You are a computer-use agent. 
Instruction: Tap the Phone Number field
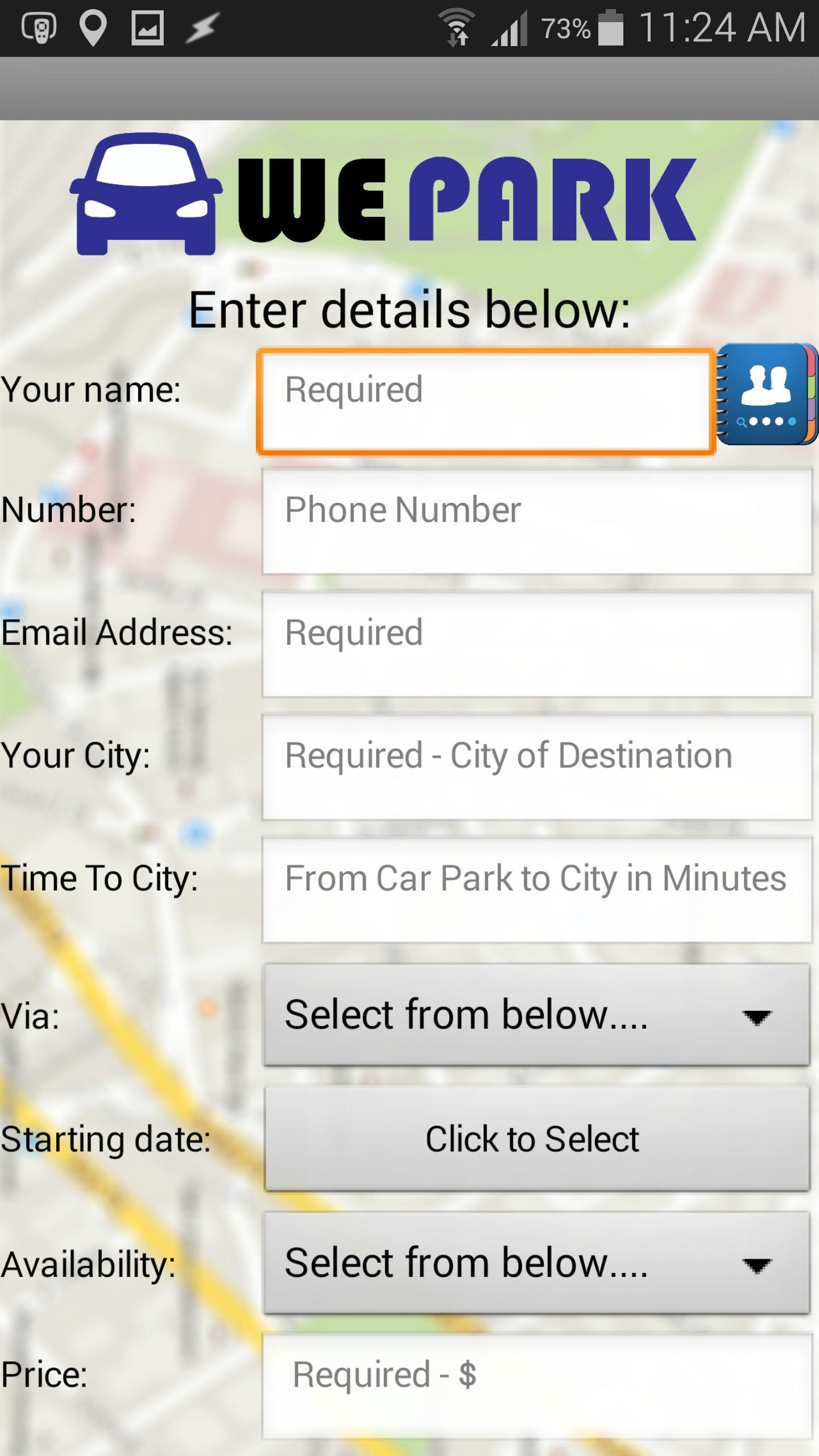(537, 520)
